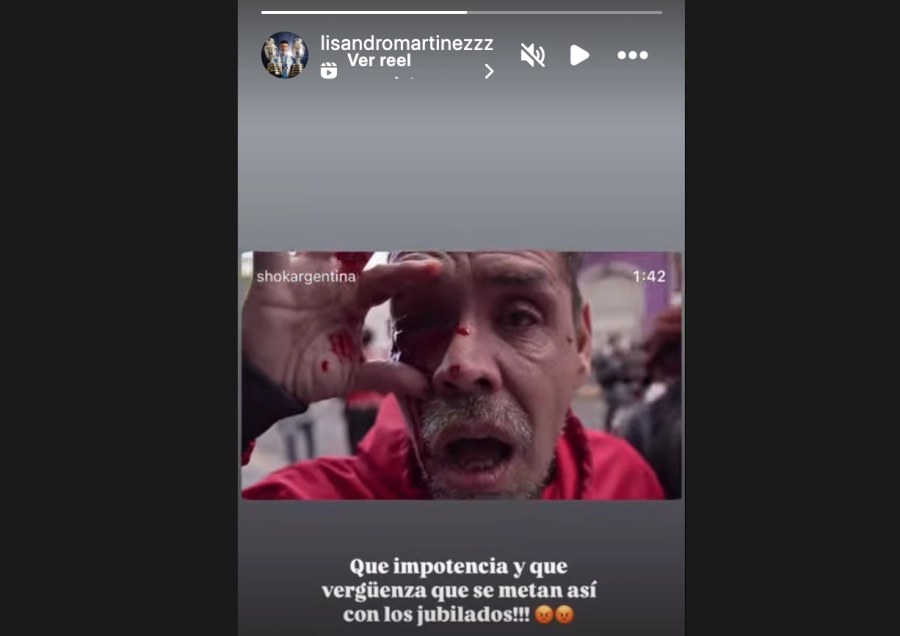Open the shared shokargentina reel video

[461, 375]
